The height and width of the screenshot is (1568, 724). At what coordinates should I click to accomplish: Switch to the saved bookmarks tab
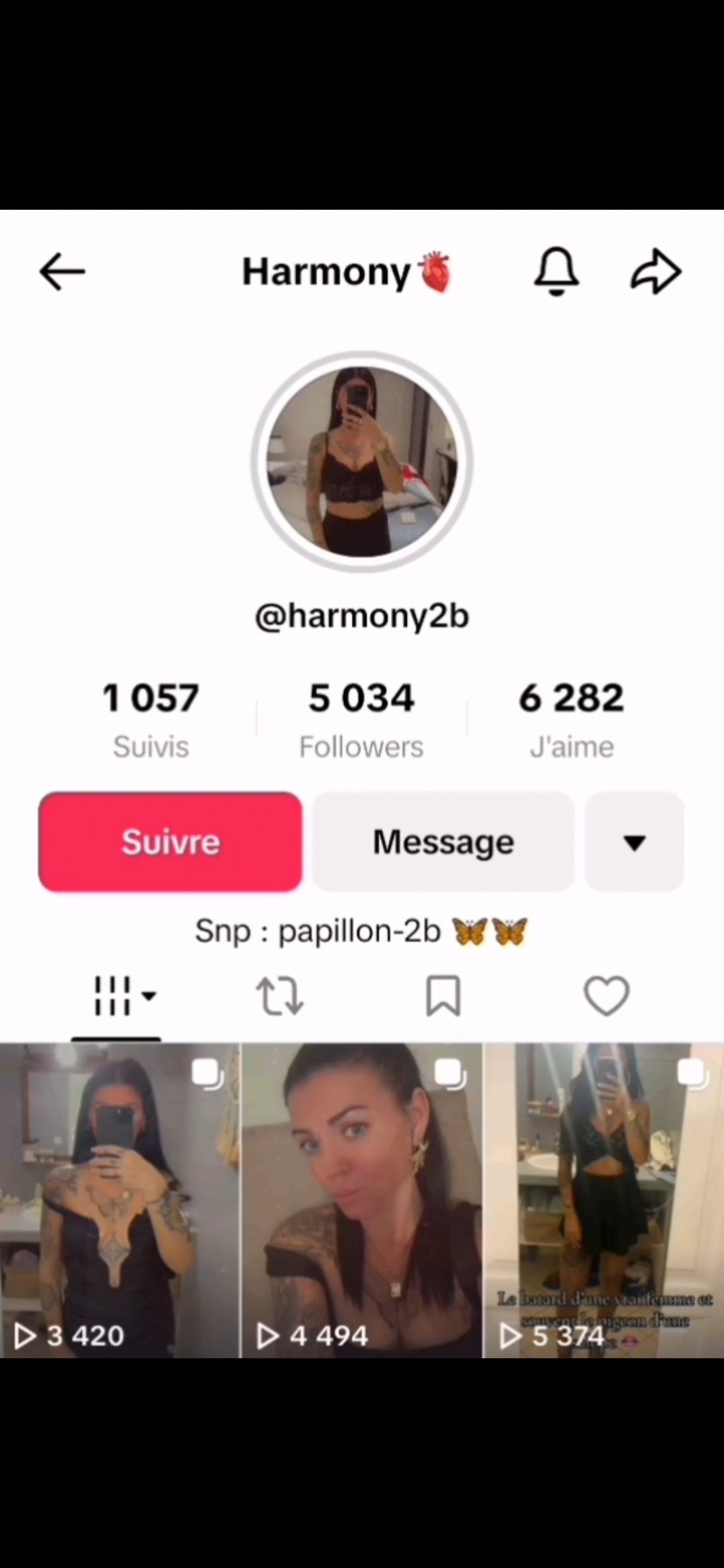click(x=442, y=996)
